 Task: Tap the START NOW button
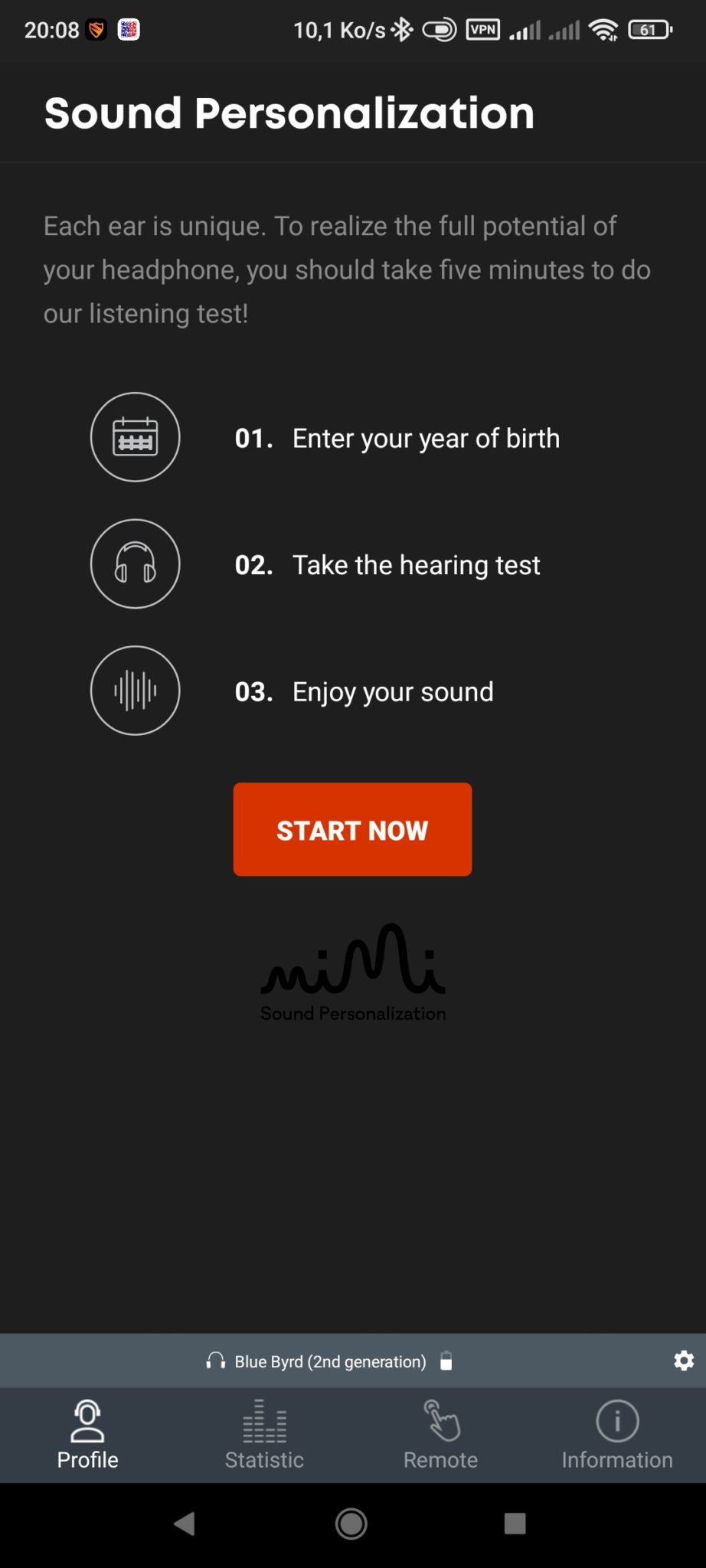pos(352,829)
